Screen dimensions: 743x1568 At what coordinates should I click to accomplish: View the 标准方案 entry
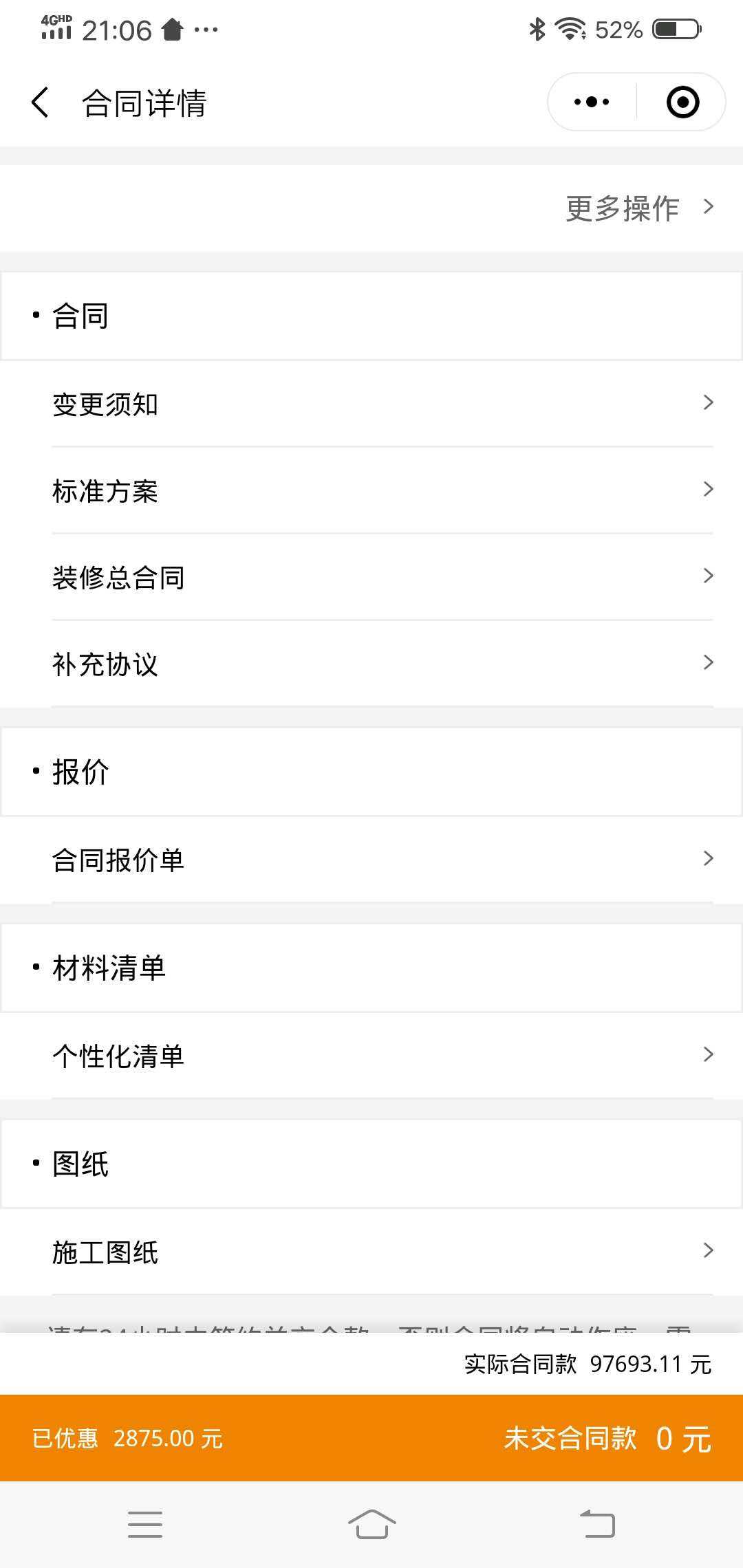click(382, 490)
